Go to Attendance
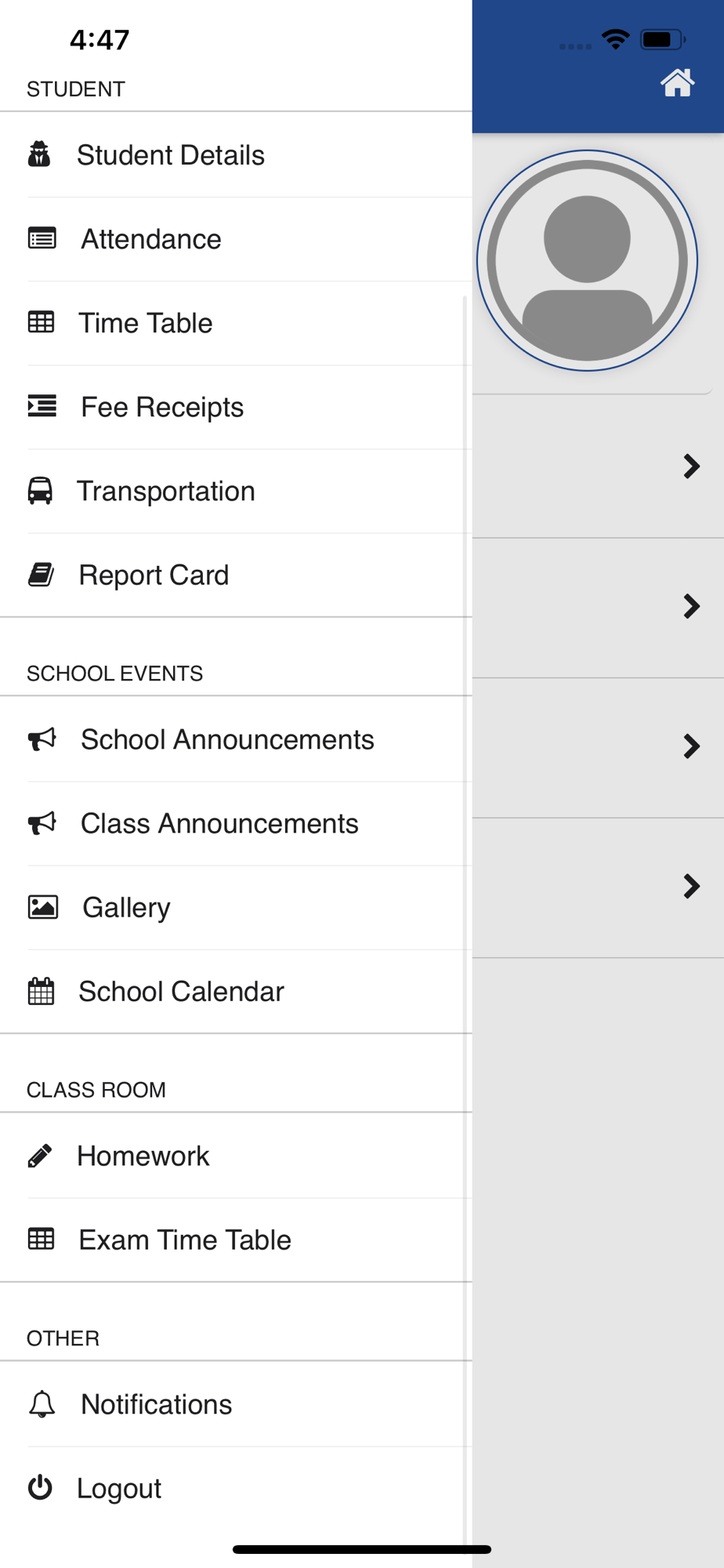Screen dimensions: 724x1568 pos(236,239)
